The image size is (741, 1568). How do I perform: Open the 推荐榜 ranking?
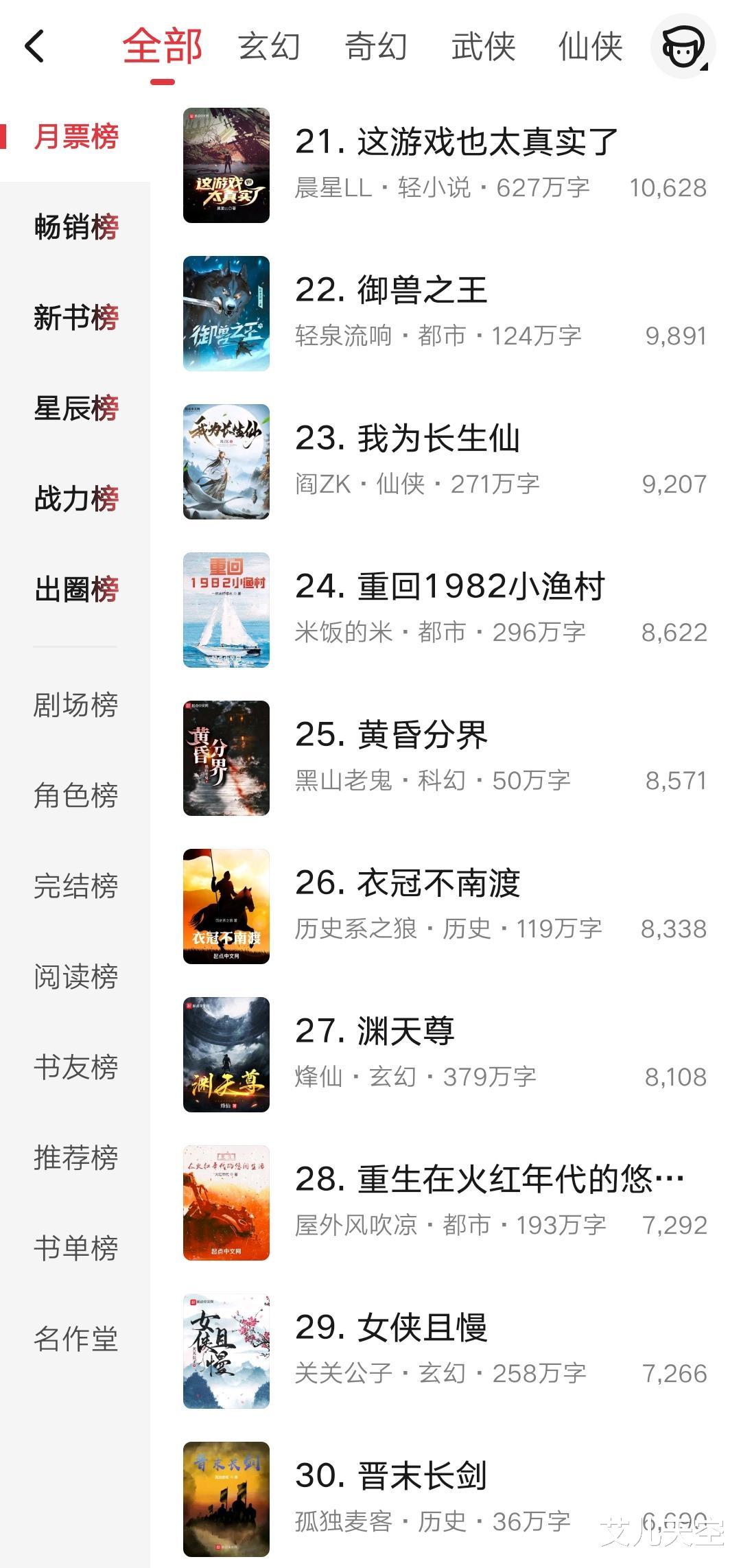[75, 1158]
